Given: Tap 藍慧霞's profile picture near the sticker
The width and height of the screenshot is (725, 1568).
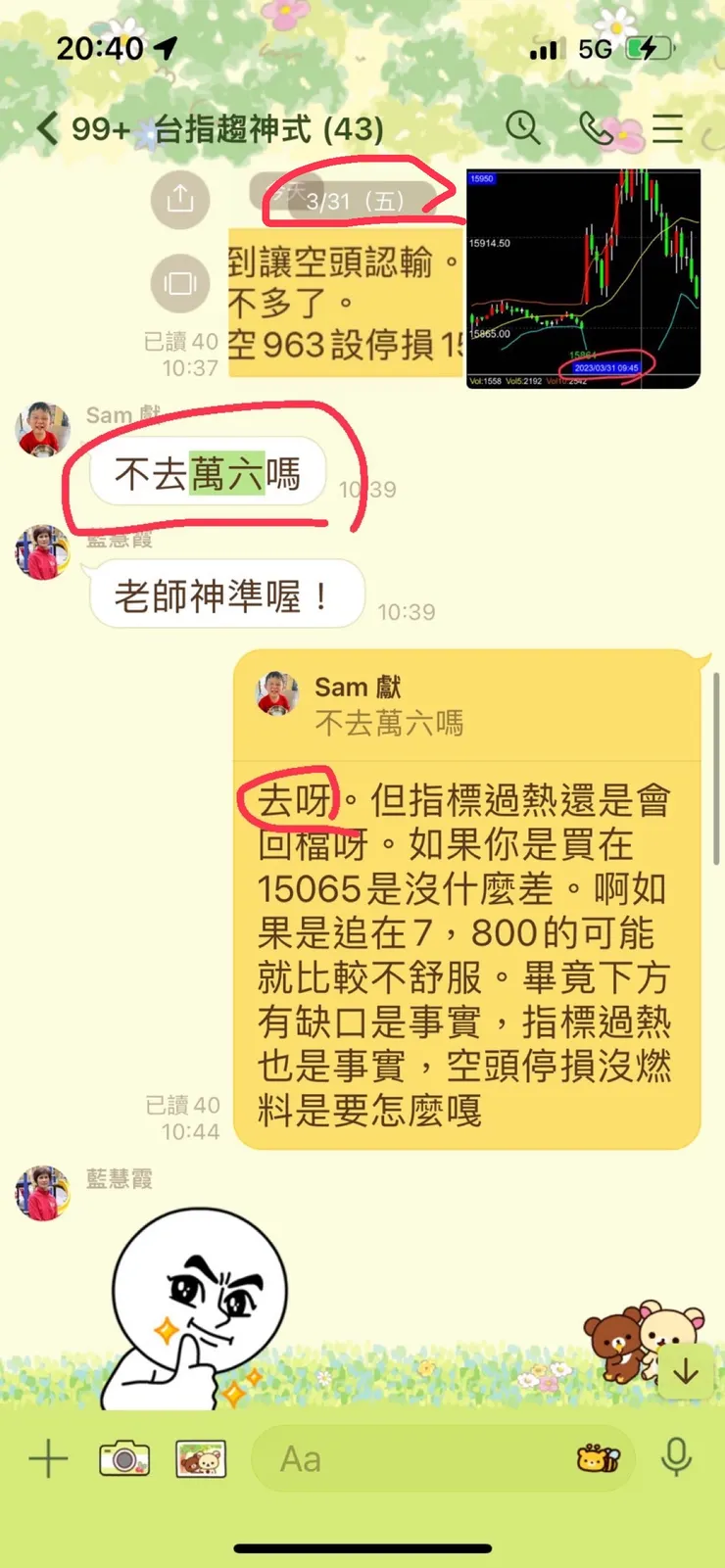Looking at the screenshot, I should click(x=41, y=1195).
